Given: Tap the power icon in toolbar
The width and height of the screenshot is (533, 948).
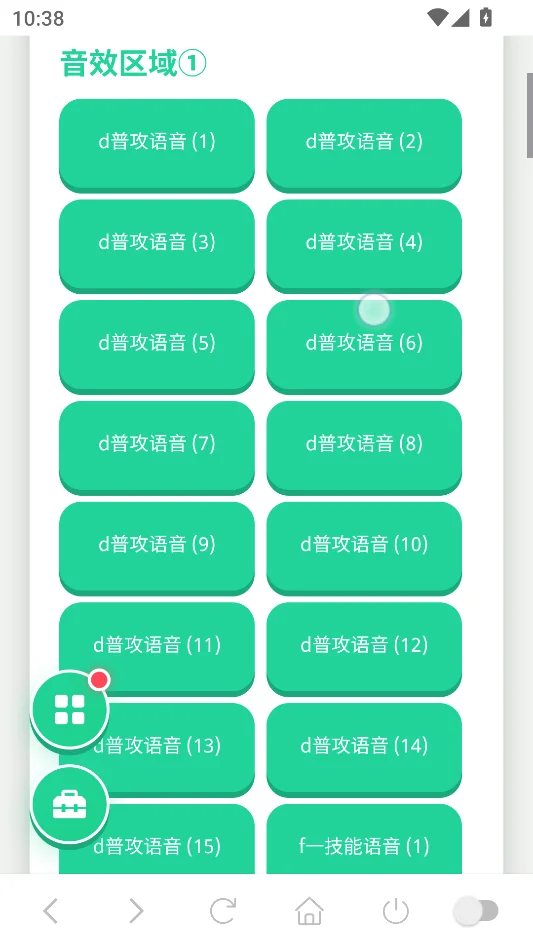Looking at the screenshot, I should point(396,911).
